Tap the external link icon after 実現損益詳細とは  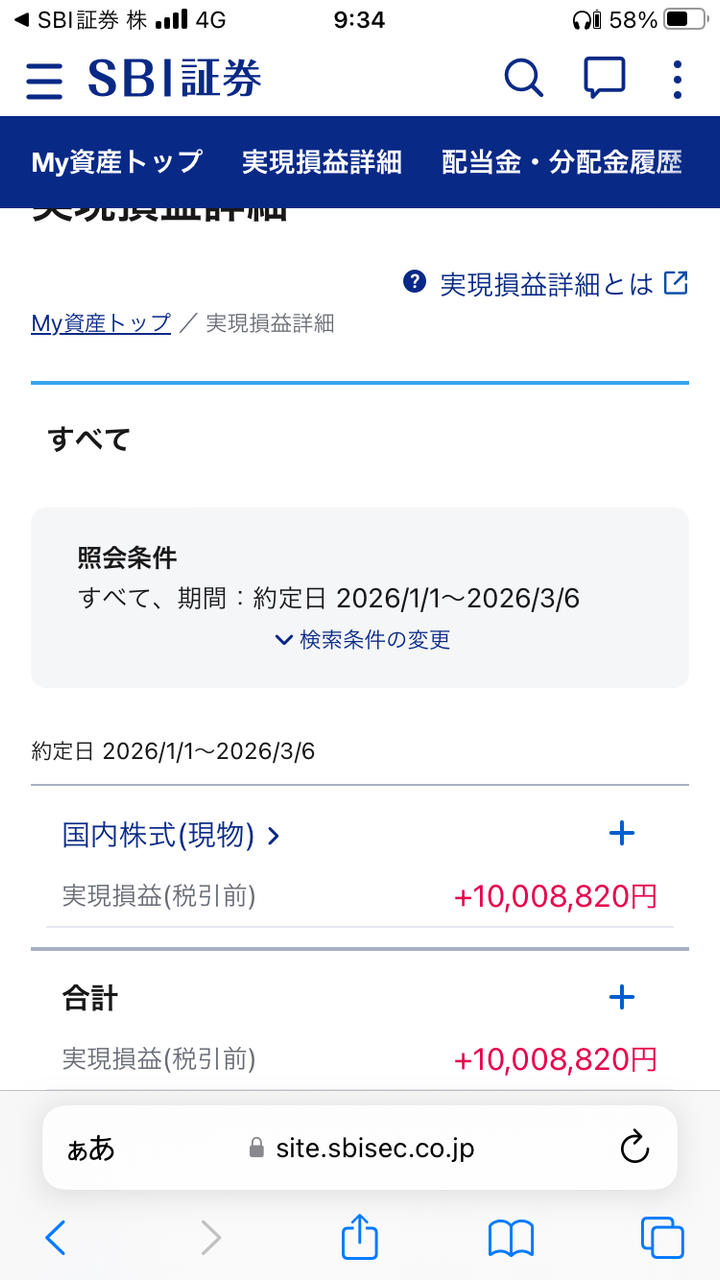point(676,283)
